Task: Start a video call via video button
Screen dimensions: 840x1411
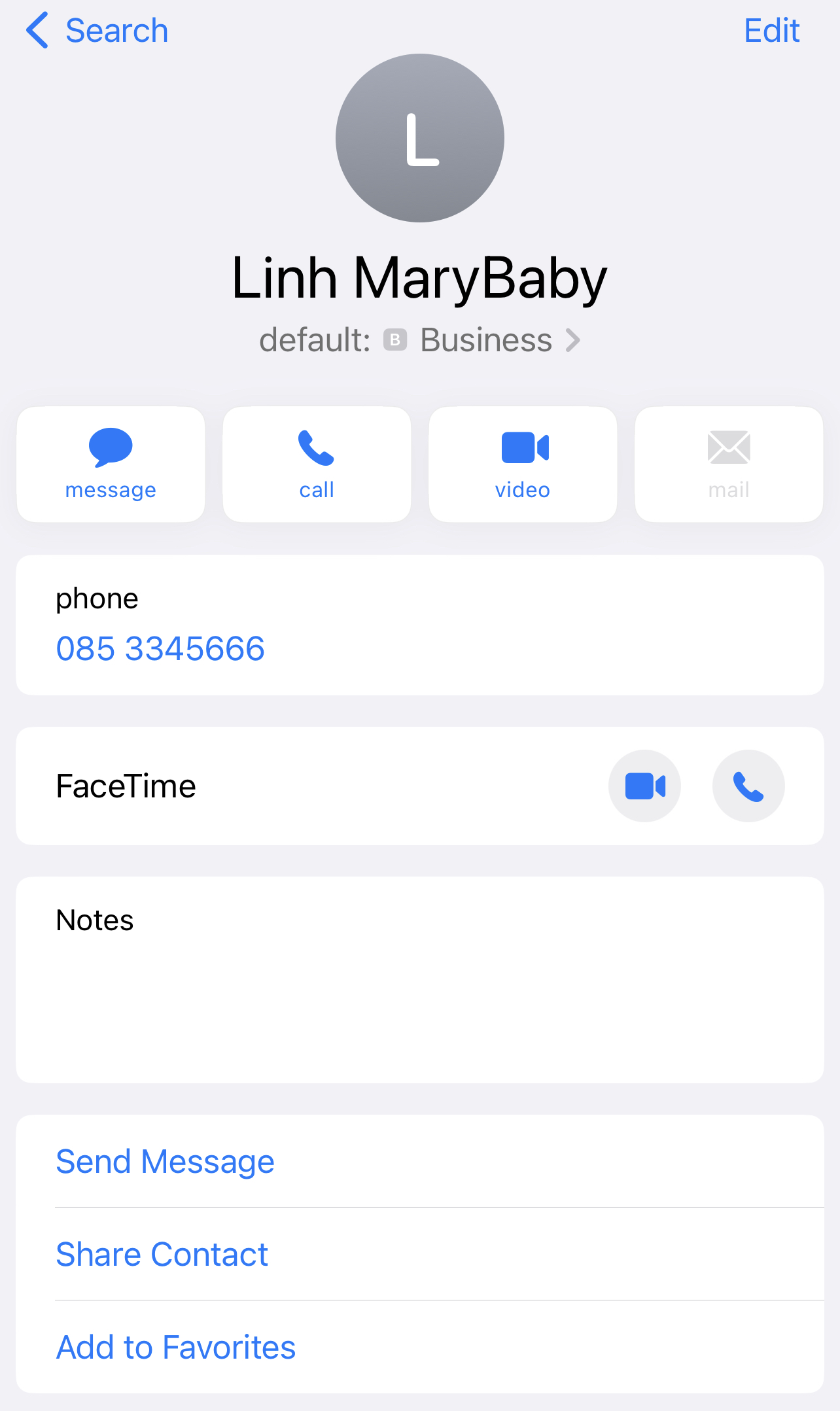Action: coord(523,464)
